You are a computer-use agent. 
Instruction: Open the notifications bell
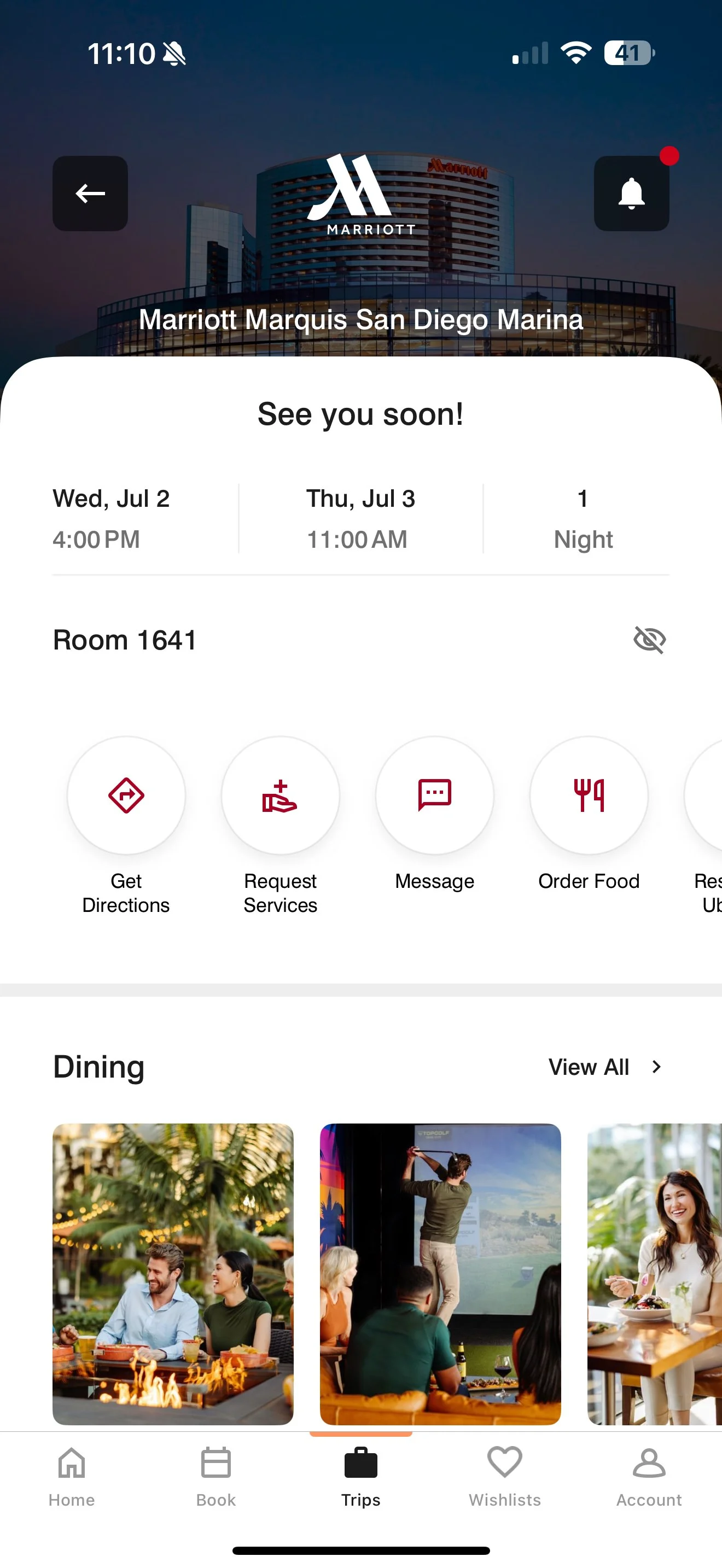click(x=631, y=194)
